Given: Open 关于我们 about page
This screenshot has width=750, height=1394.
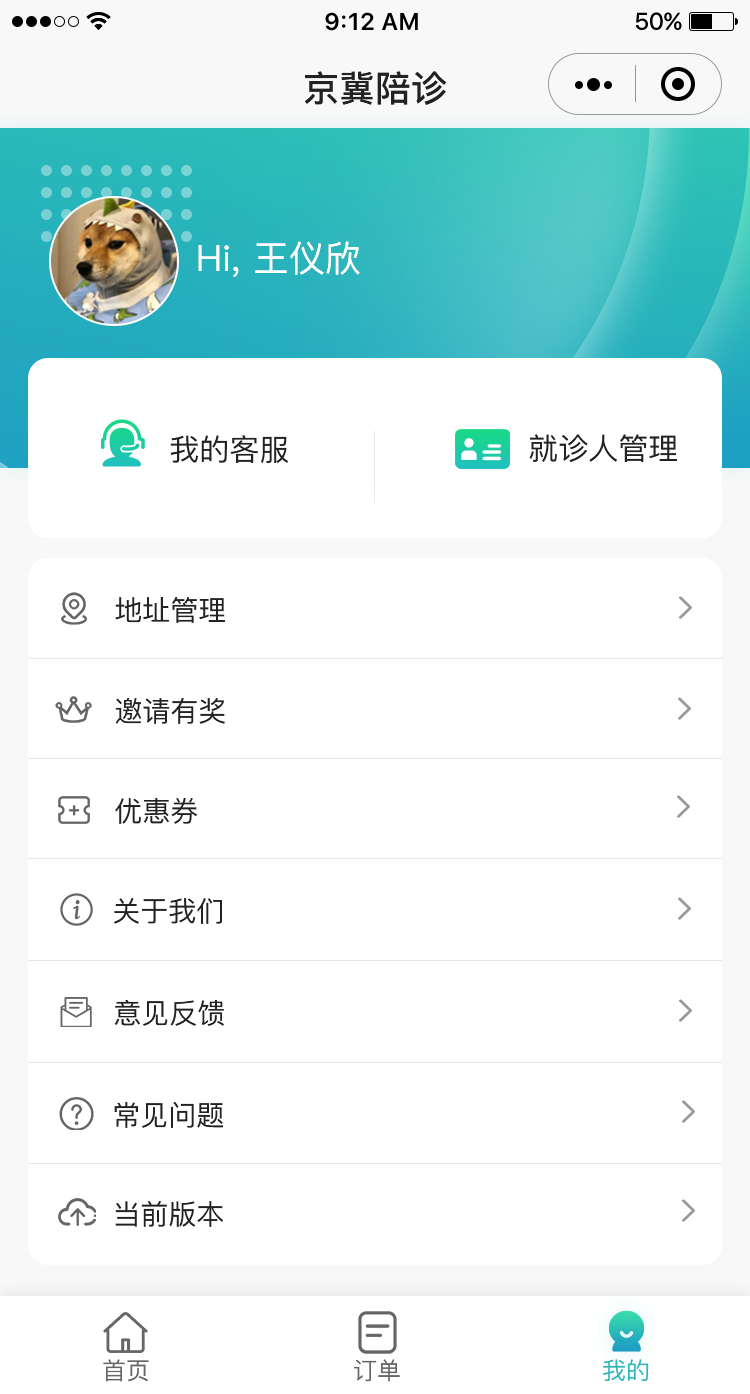Looking at the screenshot, I should point(375,910).
